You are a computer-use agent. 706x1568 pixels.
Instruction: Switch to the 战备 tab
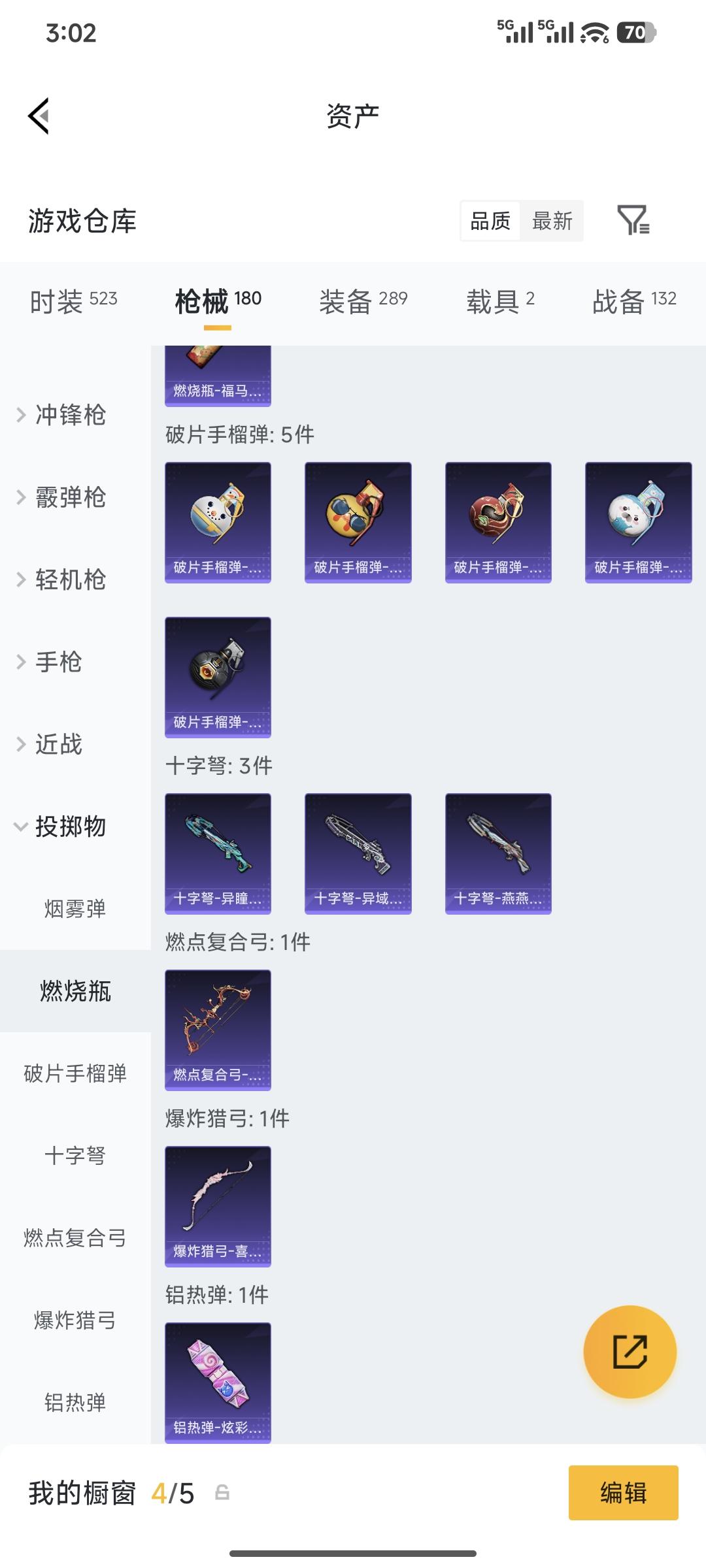tap(633, 301)
